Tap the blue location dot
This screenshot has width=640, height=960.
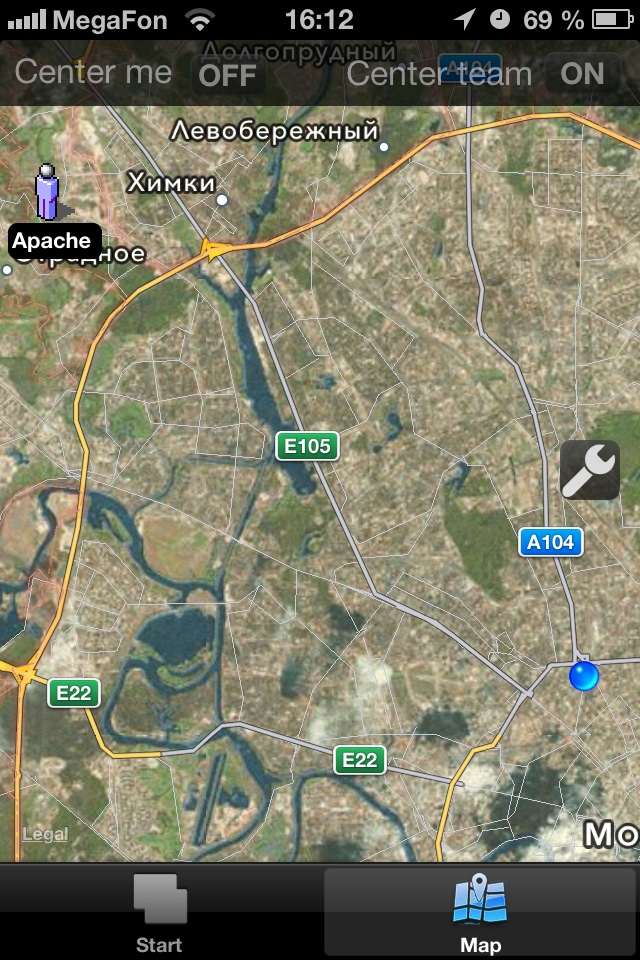point(583,676)
